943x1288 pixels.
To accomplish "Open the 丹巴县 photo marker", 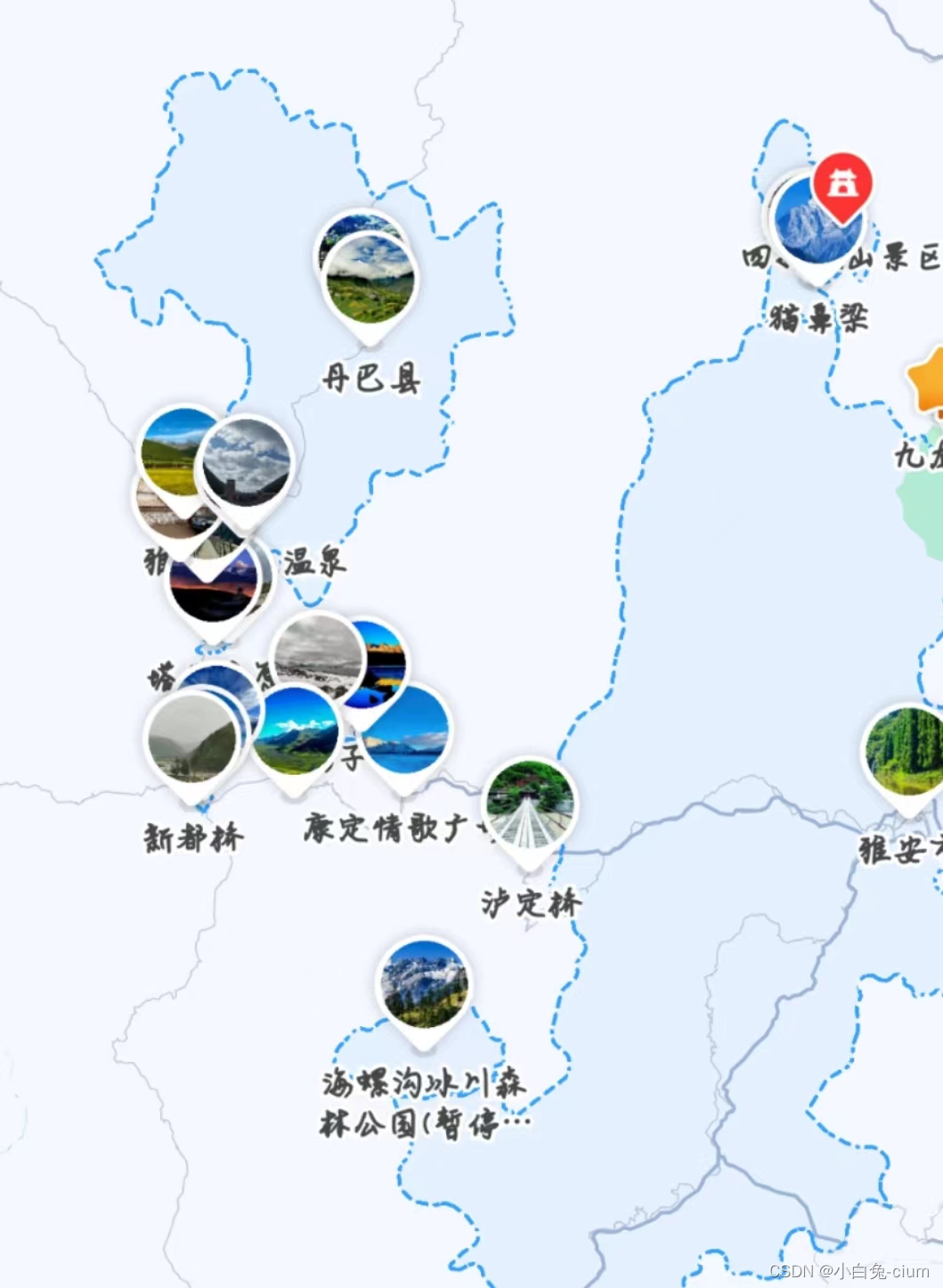I will (370, 280).
